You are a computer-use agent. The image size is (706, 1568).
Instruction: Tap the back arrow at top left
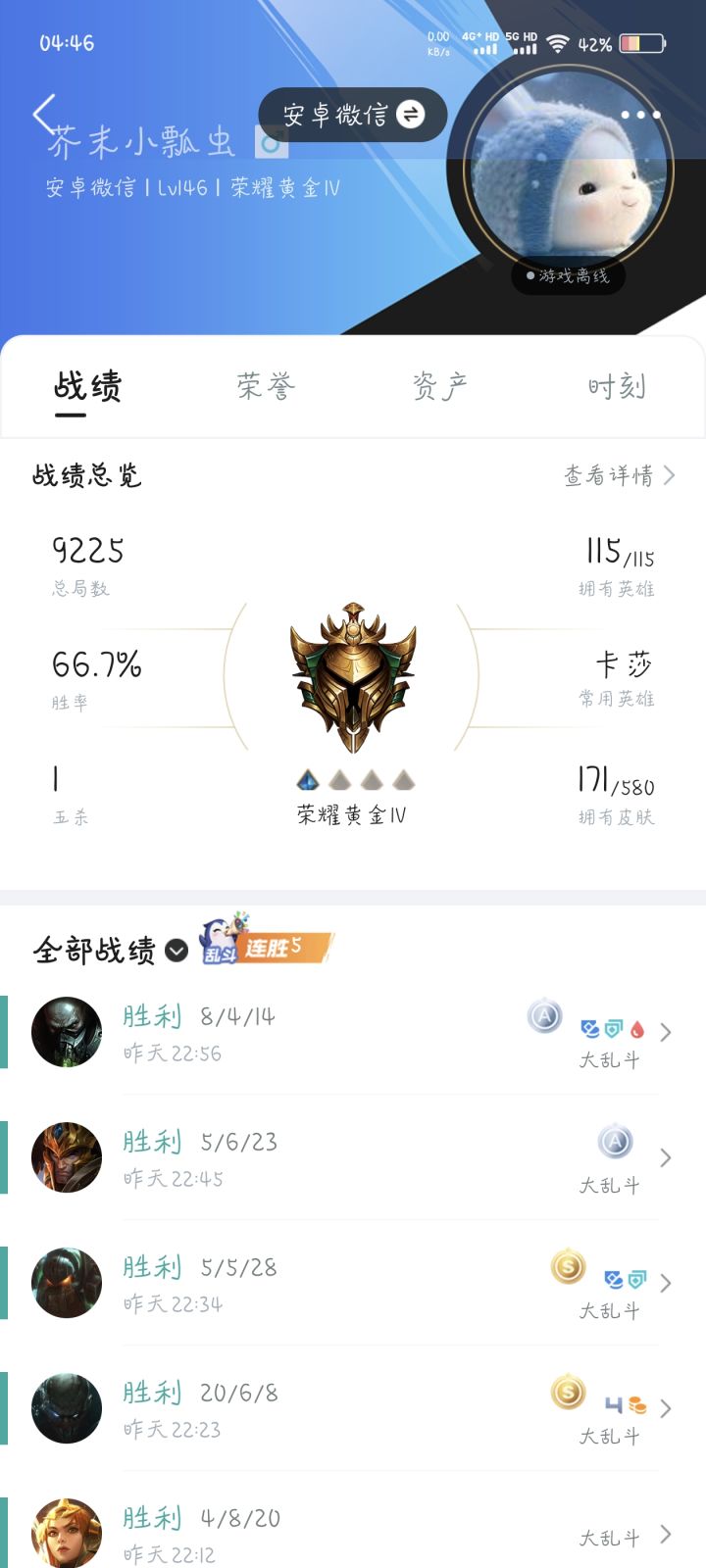[43, 116]
